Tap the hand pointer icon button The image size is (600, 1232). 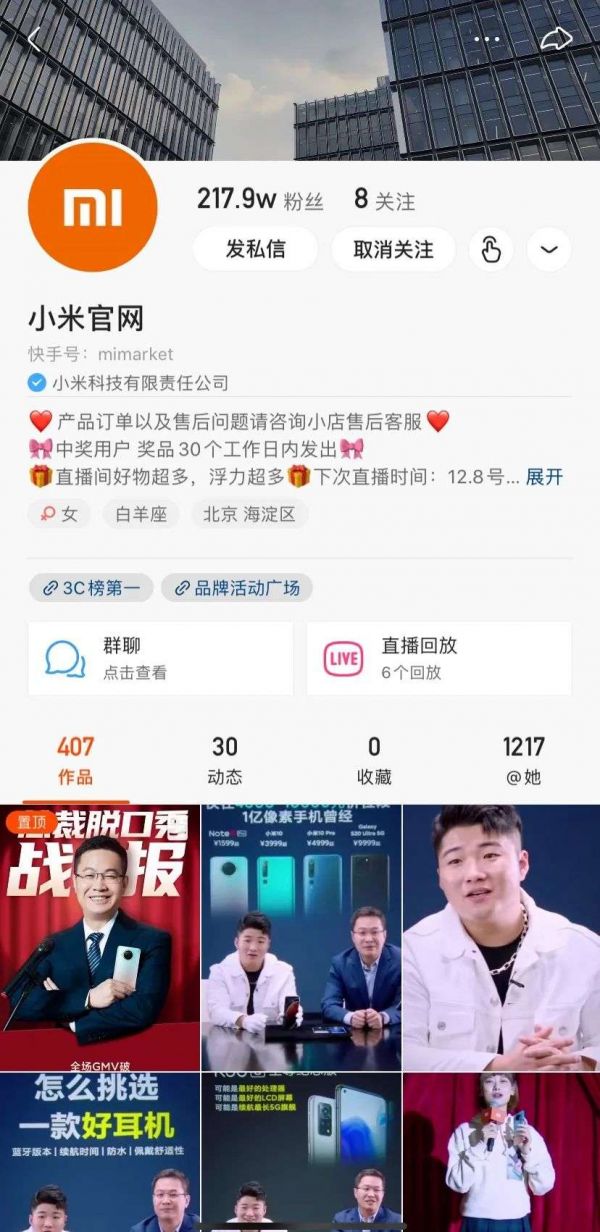tap(491, 249)
